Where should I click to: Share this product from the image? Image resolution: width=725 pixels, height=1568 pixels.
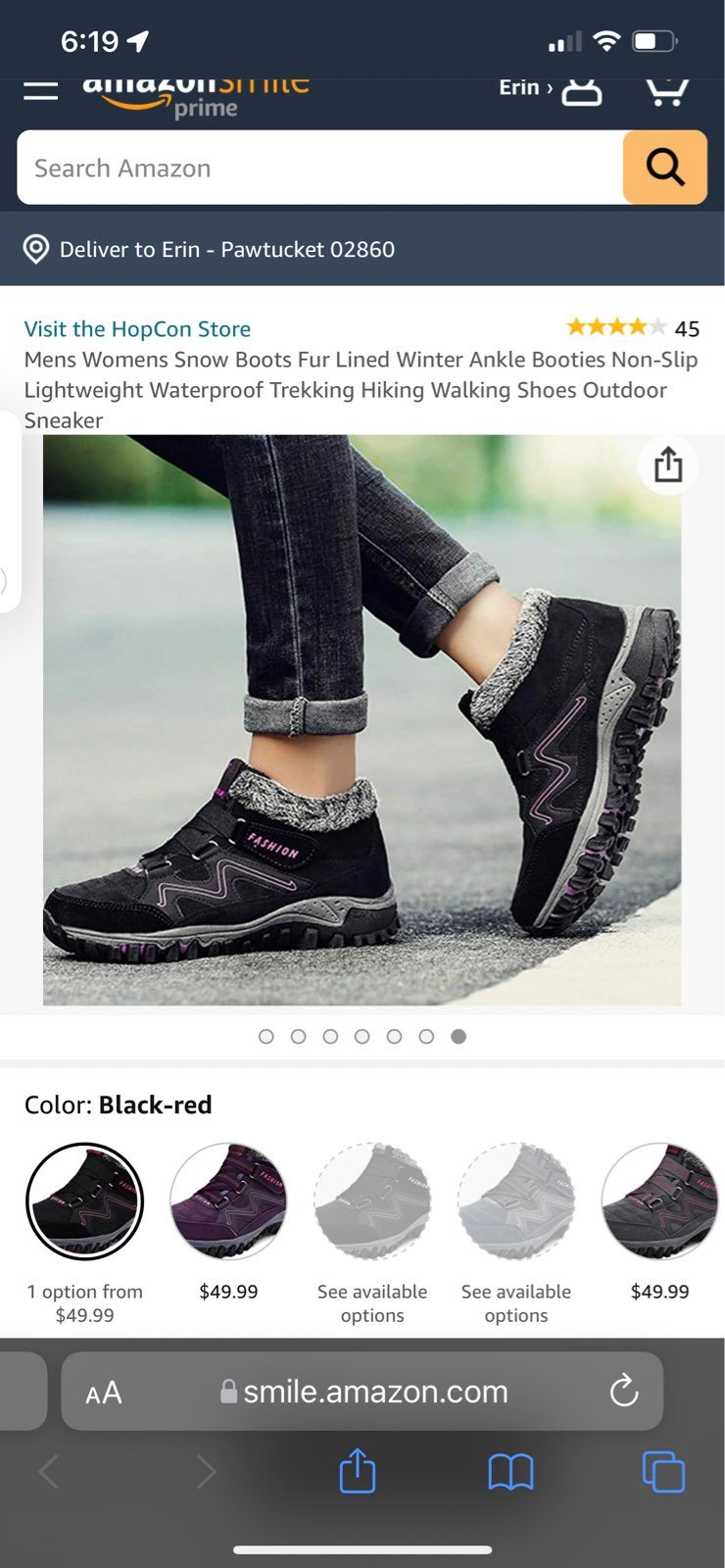668,465
